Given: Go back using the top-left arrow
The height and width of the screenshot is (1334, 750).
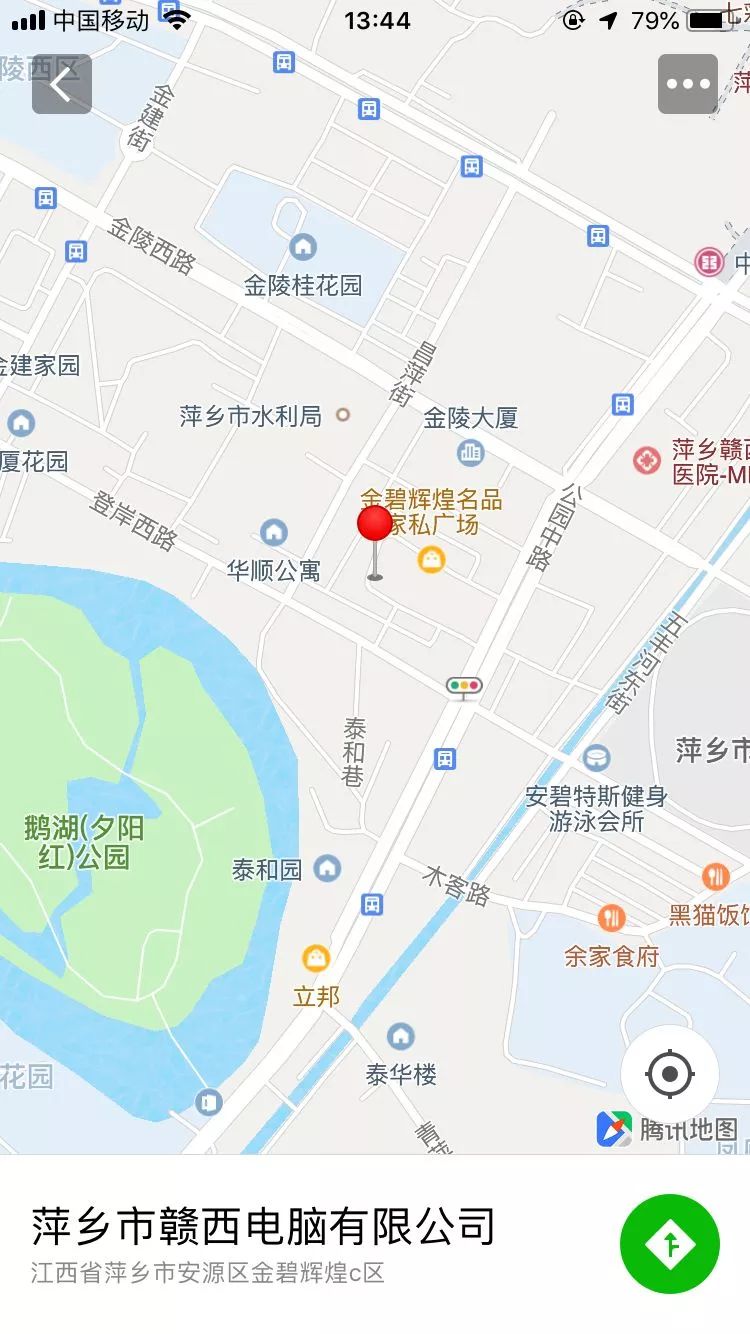Looking at the screenshot, I should pos(62,85).
